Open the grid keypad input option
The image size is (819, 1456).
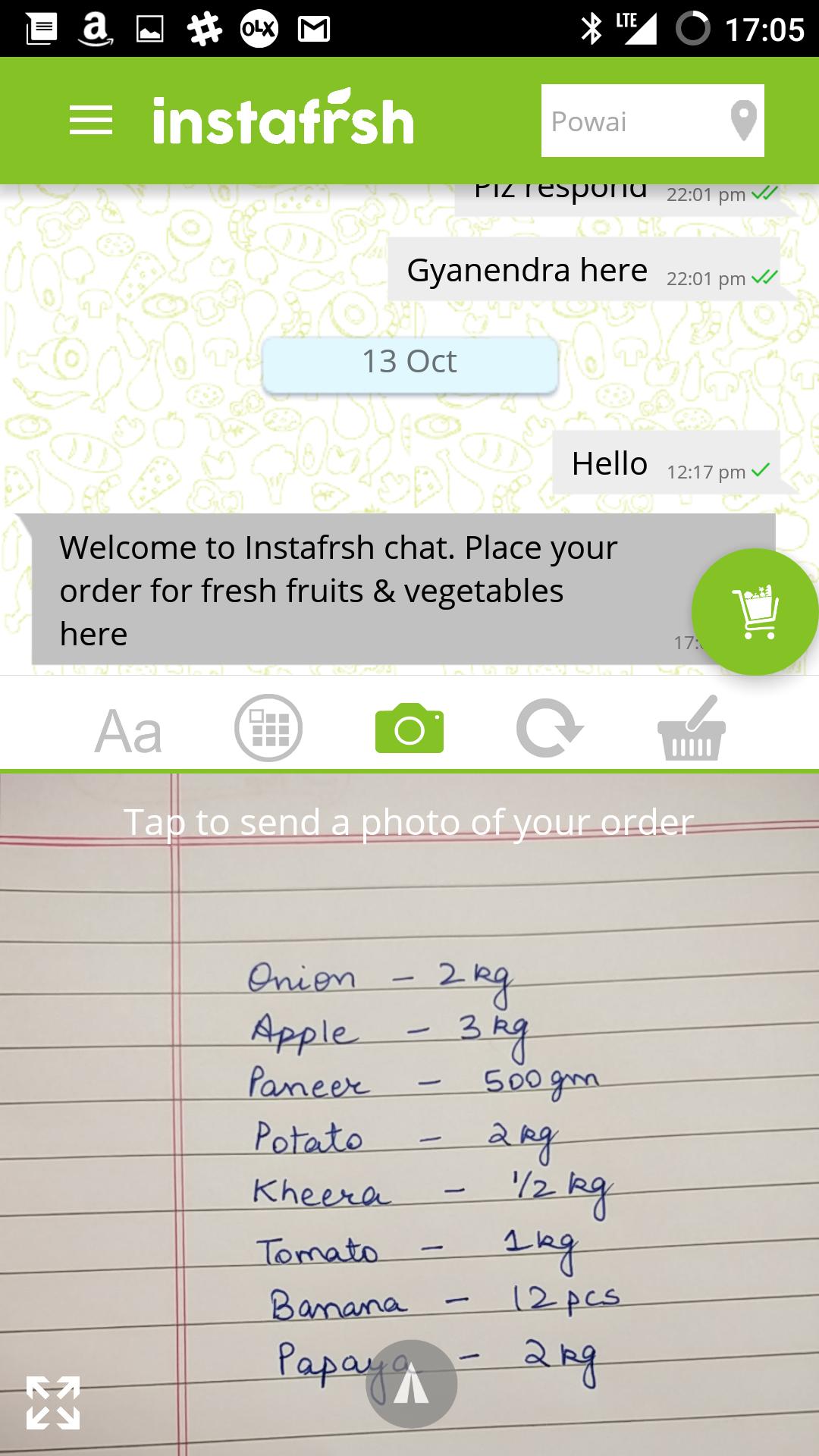pos(268,728)
